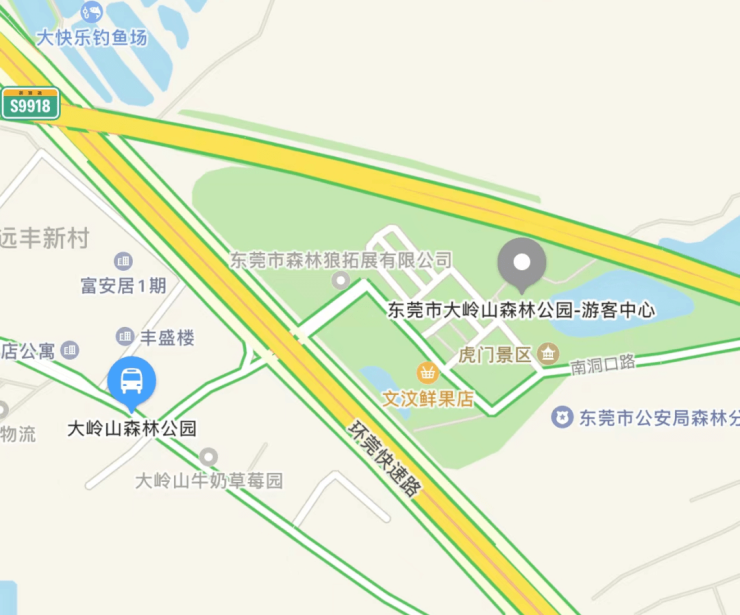Open the 东莞市公安局森林分局 police marker
Viewport: 740px width, 615px height.
tap(564, 417)
